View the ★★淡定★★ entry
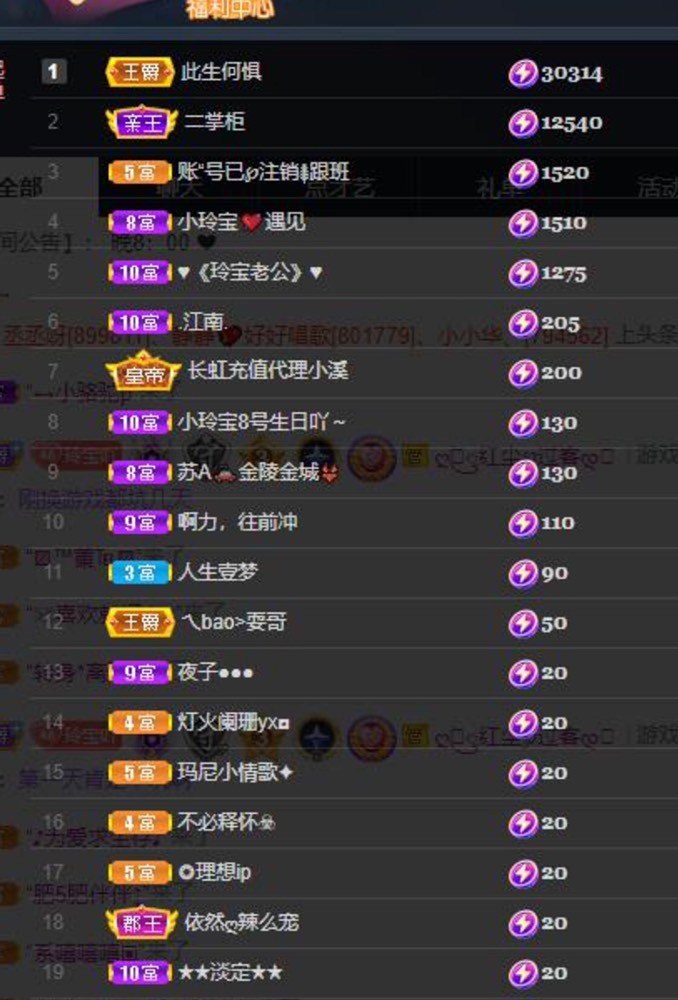Image resolution: width=678 pixels, height=1000 pixels. point(230,972)
